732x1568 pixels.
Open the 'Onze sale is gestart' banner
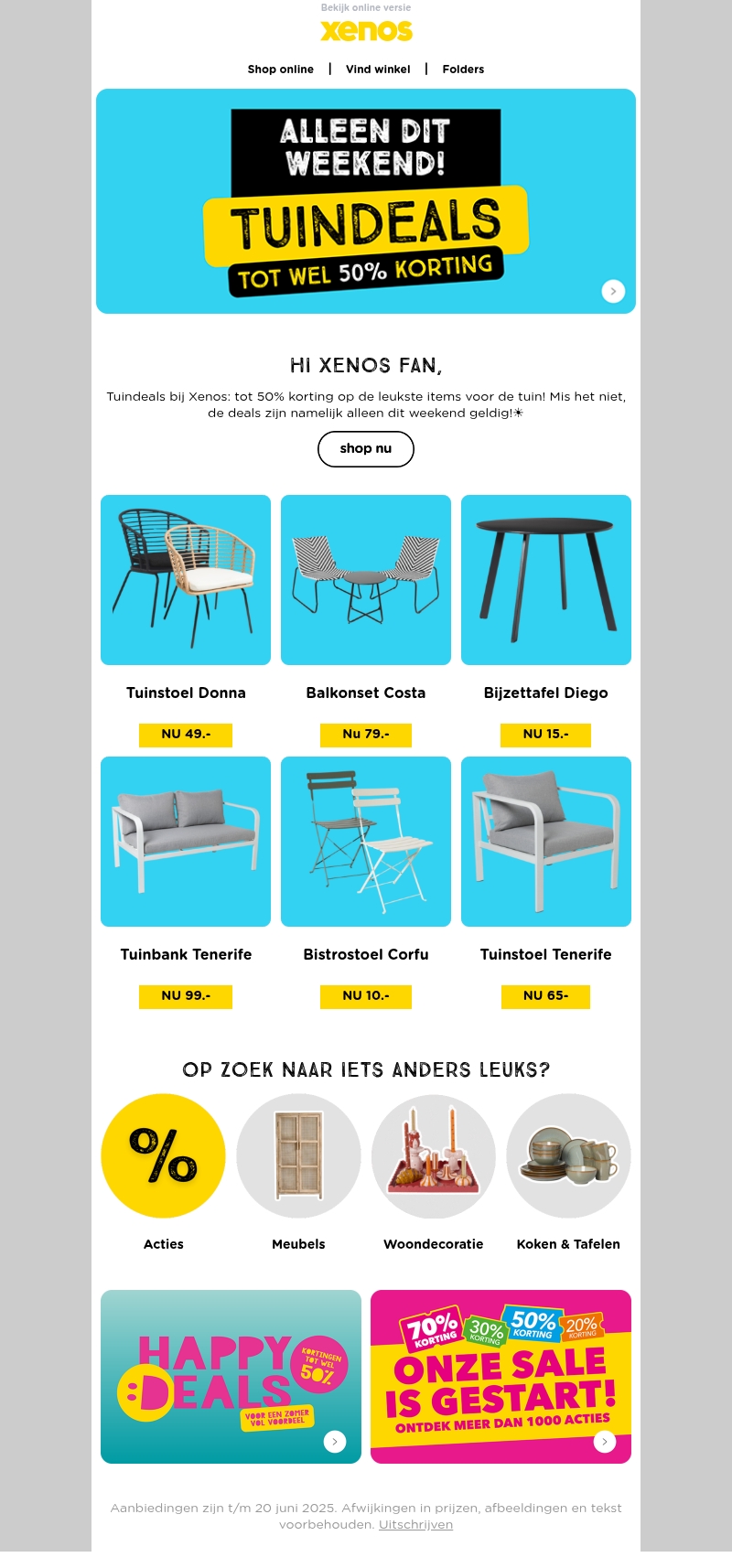coord(501,1376)
